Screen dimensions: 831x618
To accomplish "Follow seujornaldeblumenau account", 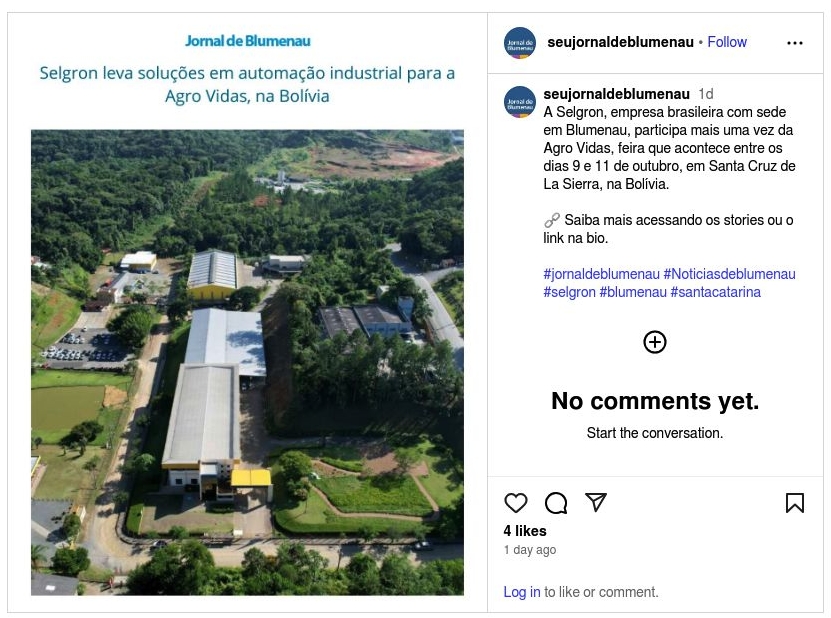I will pos(727,42).
